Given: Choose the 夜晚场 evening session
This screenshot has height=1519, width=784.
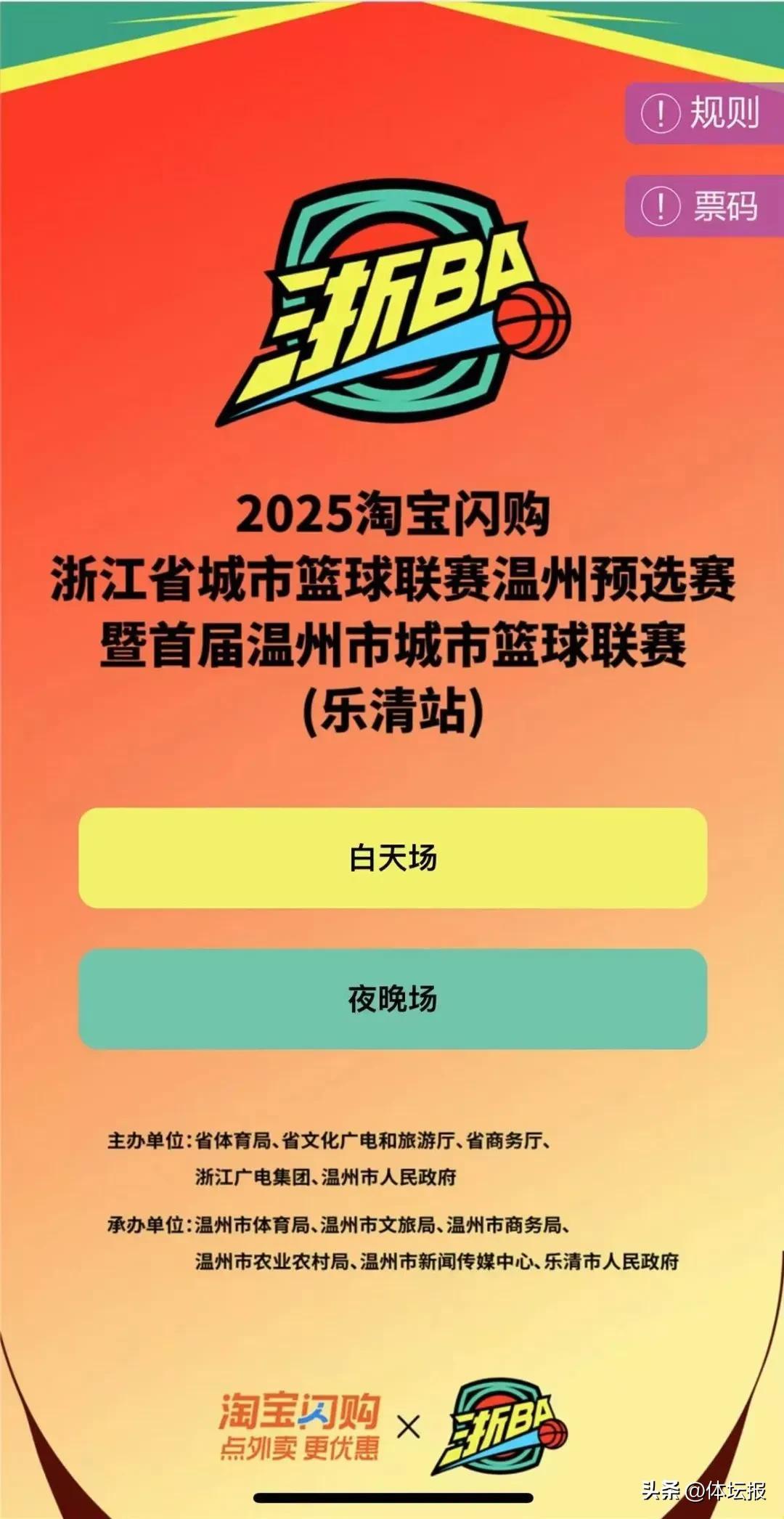Looking at the screenshot, I should coord(393,999).
